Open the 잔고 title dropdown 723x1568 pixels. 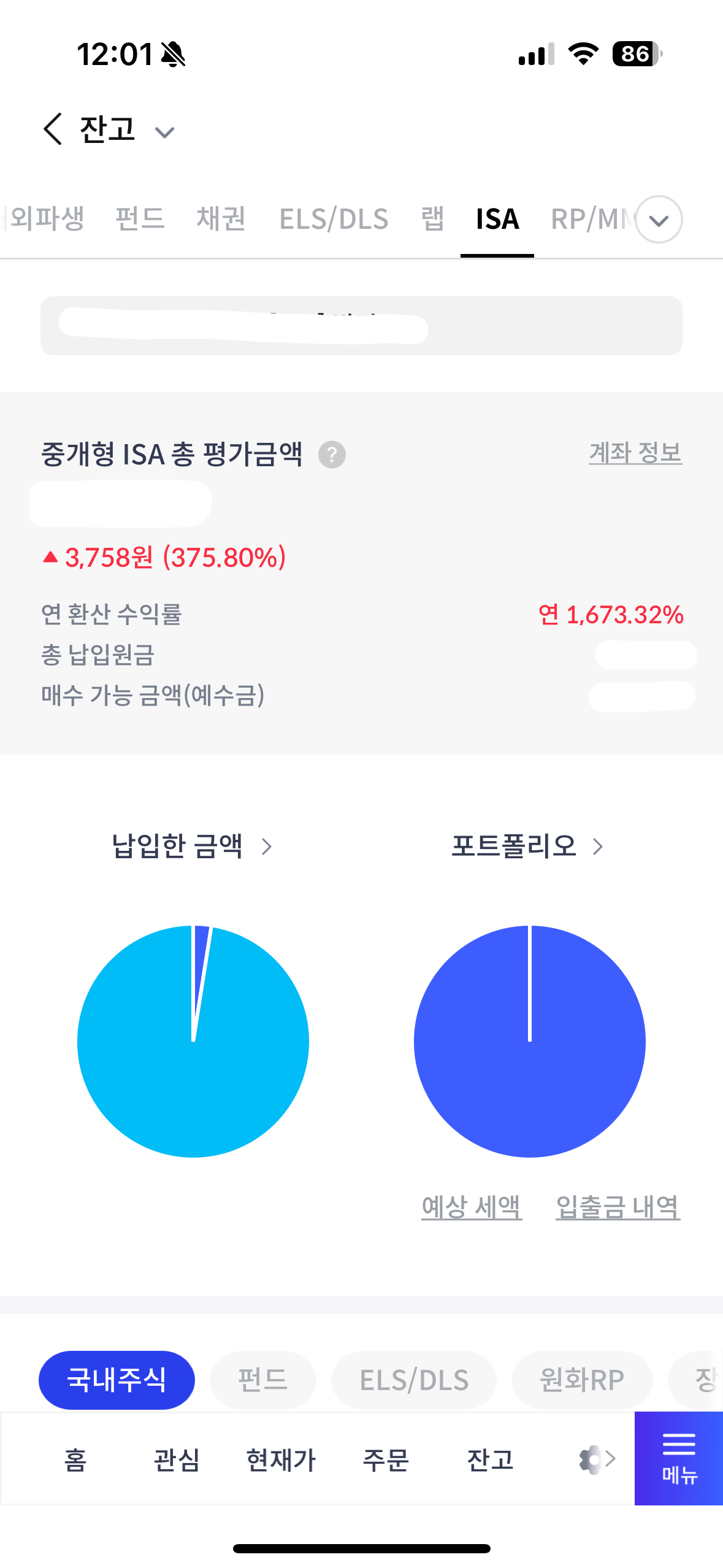pyautogui.click(x=164, y=132)
